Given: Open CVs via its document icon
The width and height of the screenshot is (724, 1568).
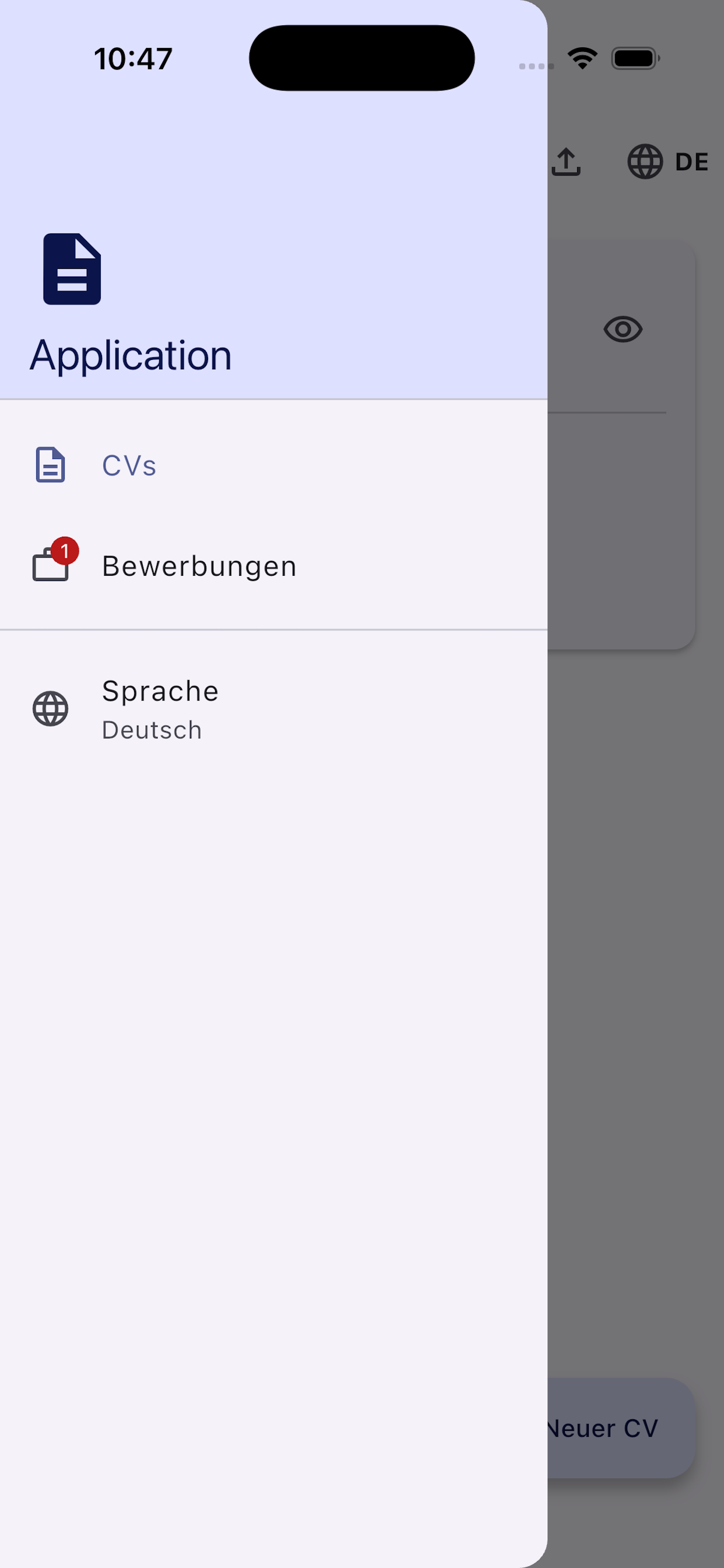Looking at the screenshot, I should click(51, 465).
